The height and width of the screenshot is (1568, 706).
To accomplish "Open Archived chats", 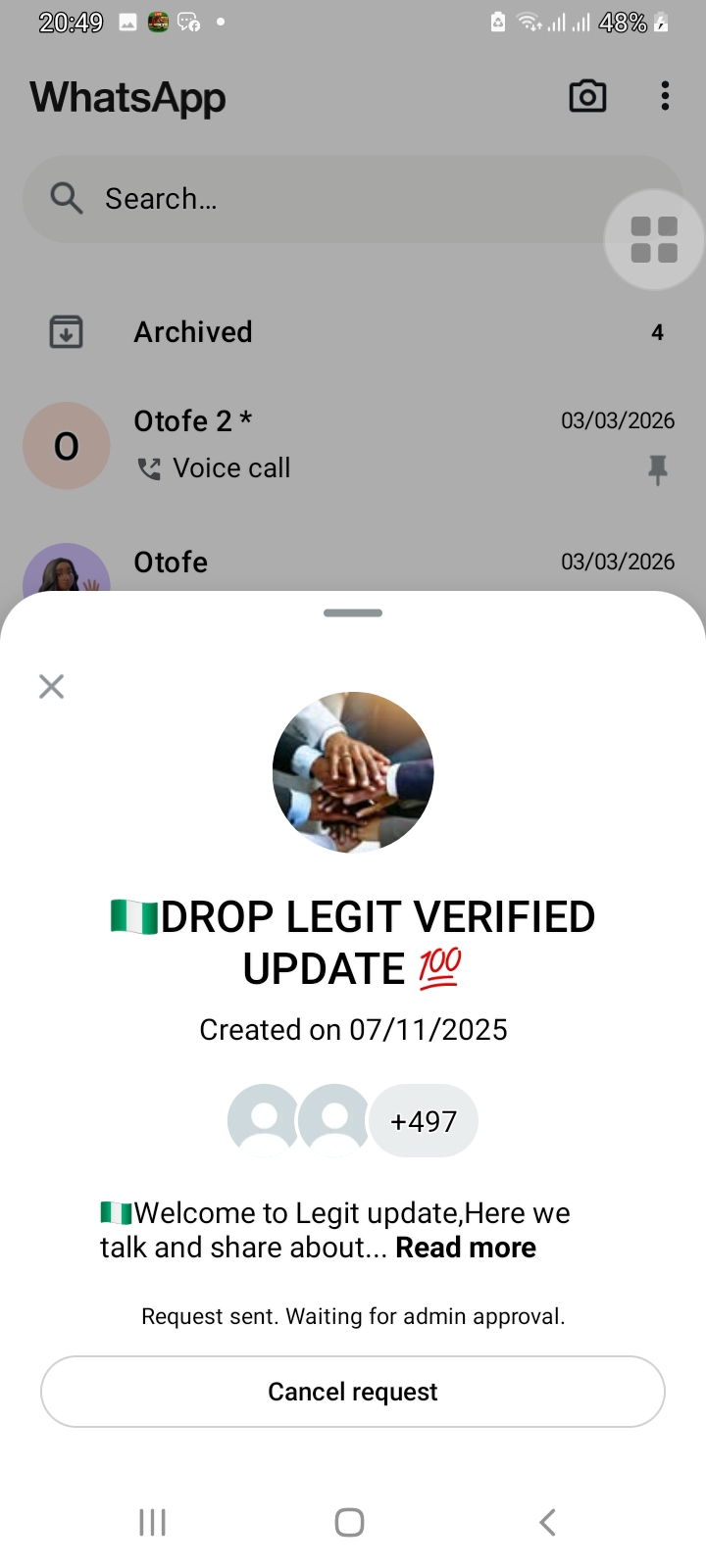I will pos(353,332).
